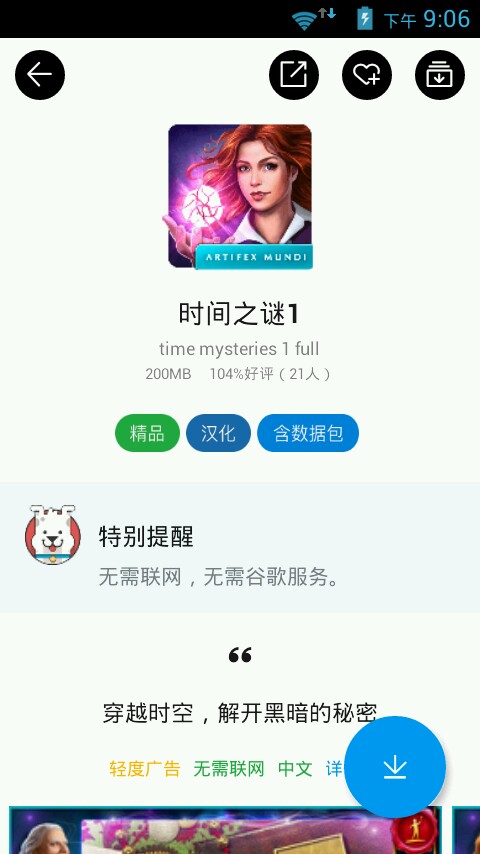The width and height of the screenshot is (480, 854).
Task: Open the 中文 language label
Action: coord(295,769)
